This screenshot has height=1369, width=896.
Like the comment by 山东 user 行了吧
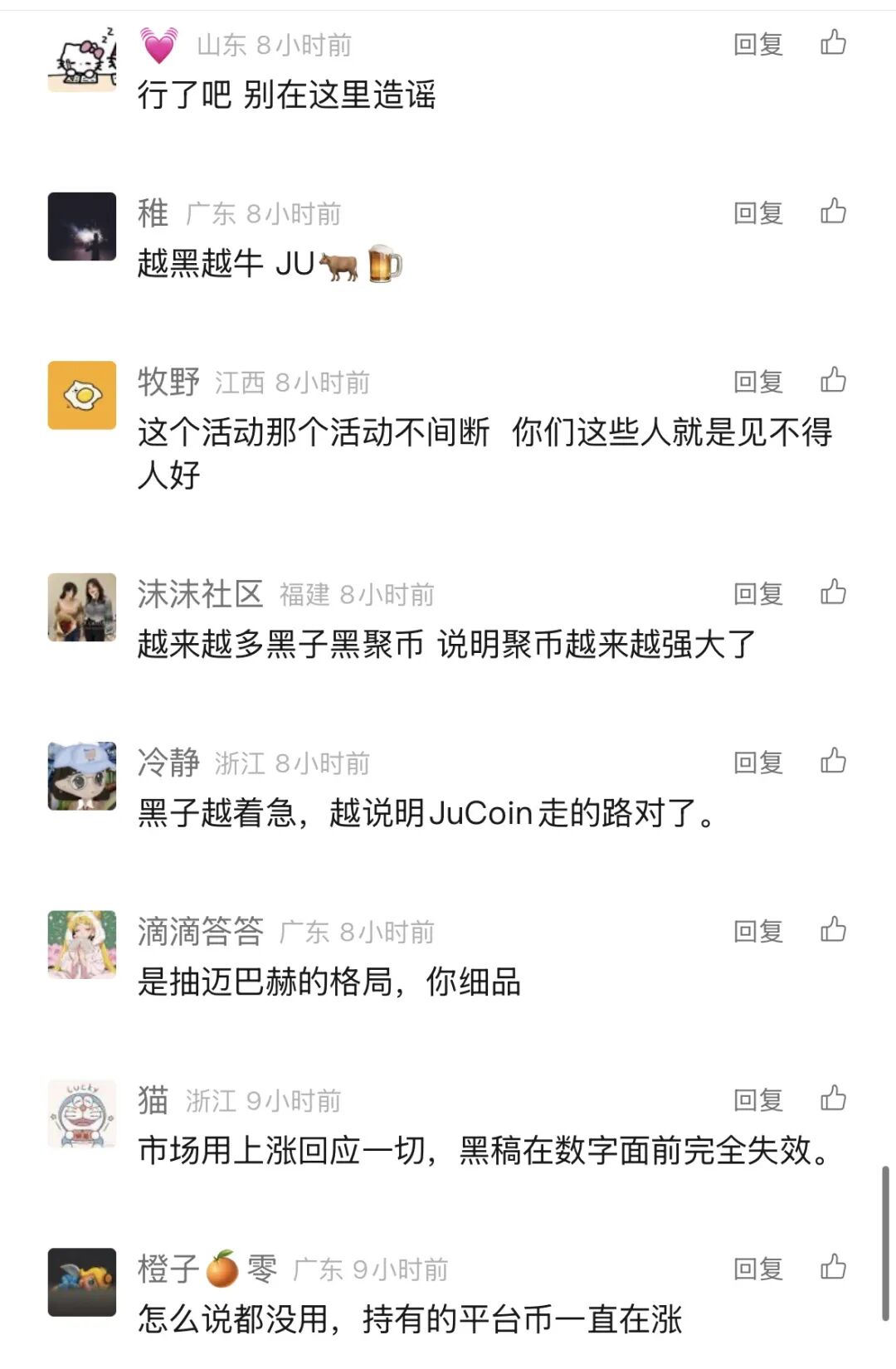click(834, 46)
